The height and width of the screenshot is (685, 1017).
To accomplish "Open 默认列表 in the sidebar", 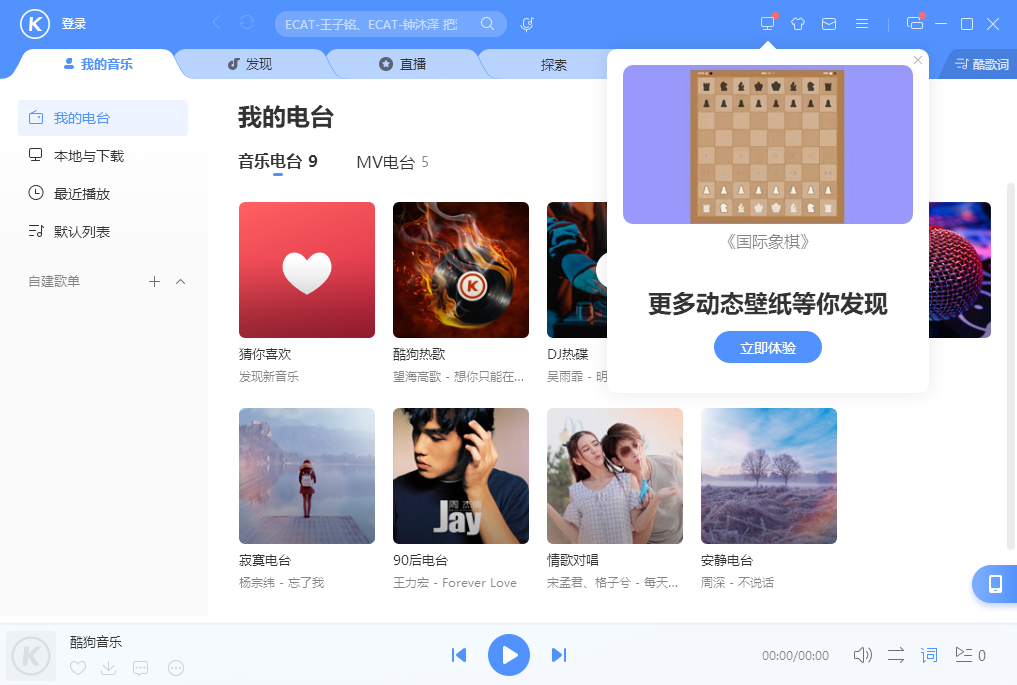I will pyautogui.click(x=82, y=232).
